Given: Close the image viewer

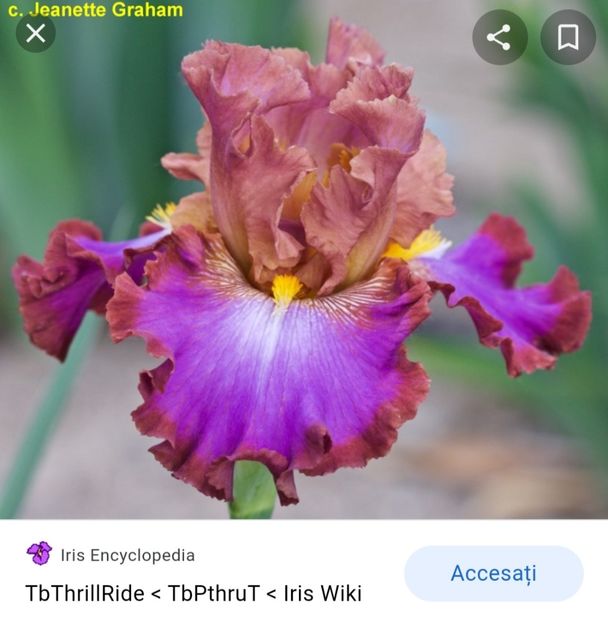Looking at the screenshot, I should (x=36, y=33).
